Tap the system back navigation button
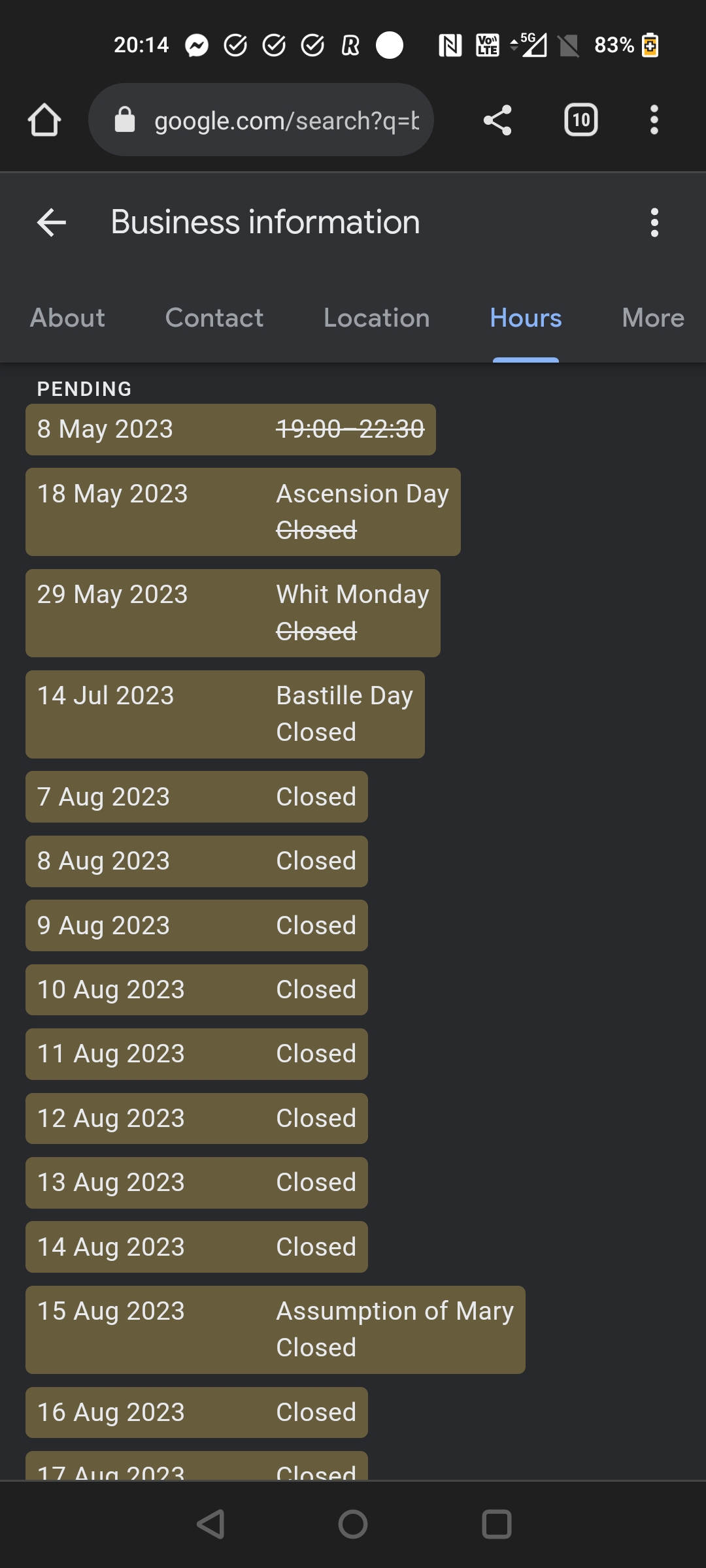Image resolution: width=706 pixels, height=1568 pixels. (210, 1524)
